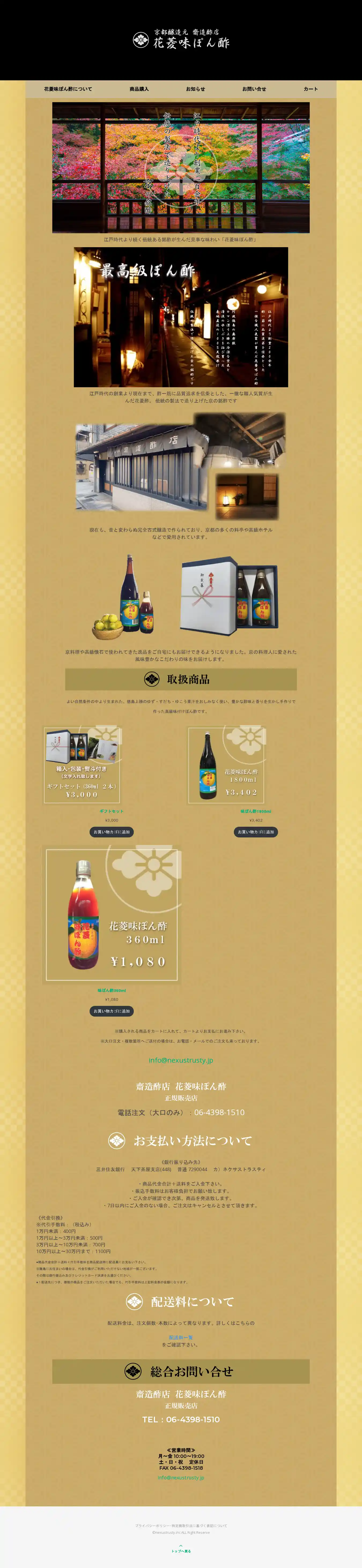Tap the ギフトセット product name link

tap(112, 811)
